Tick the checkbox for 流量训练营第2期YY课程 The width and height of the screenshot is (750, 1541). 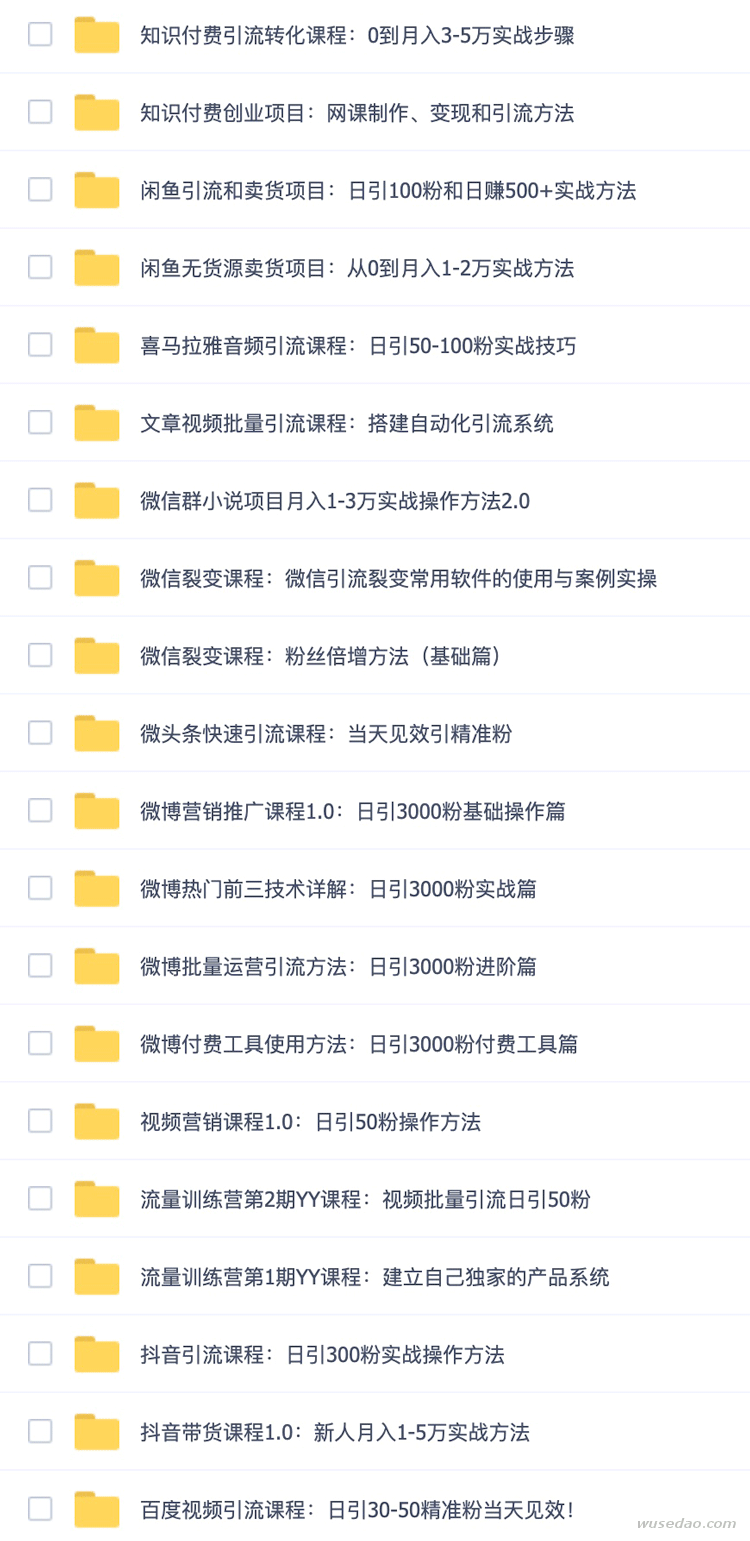pos(40,1198)
